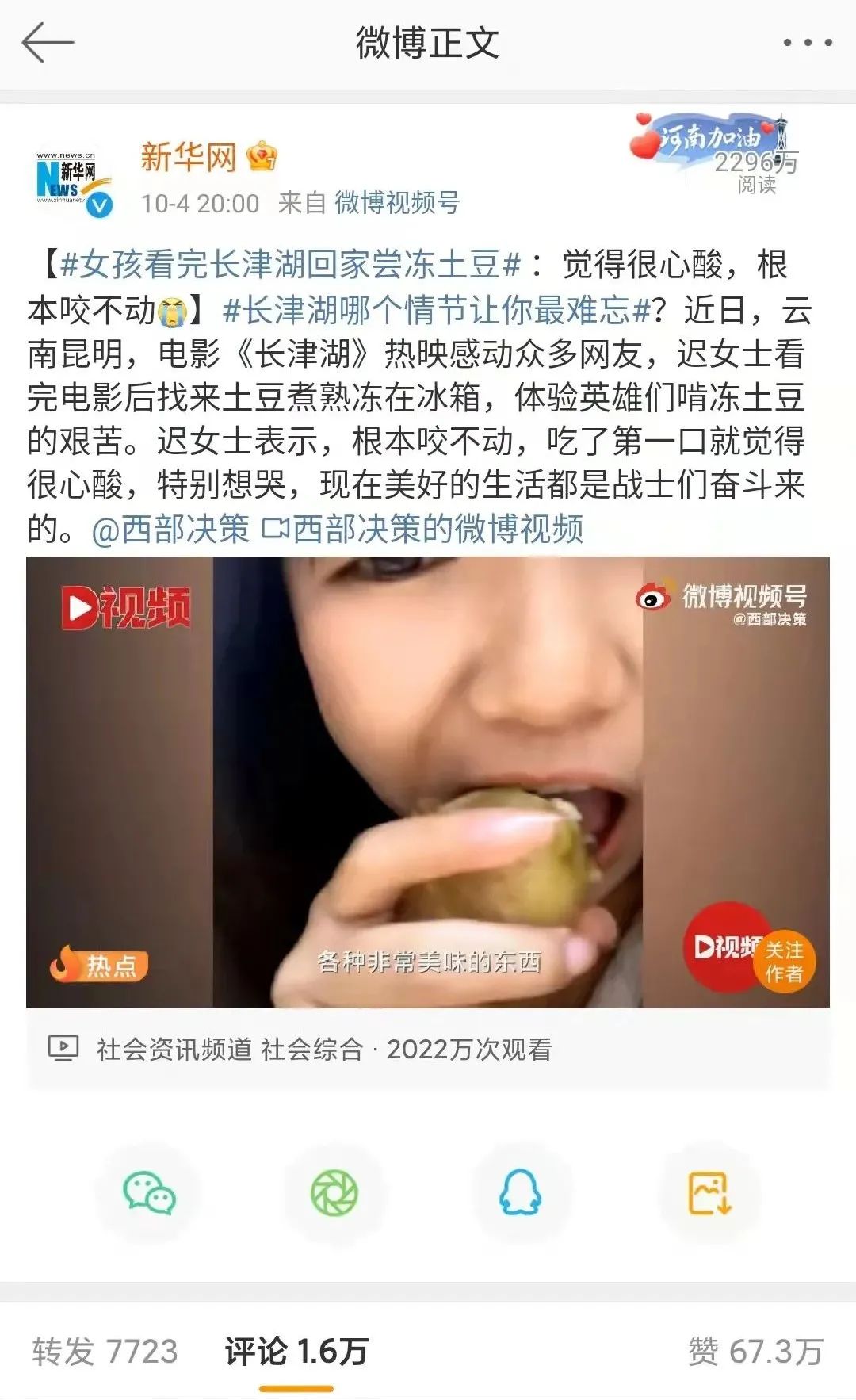Switch to the 评论 1.6万 tab

(x=296, y=1351)
